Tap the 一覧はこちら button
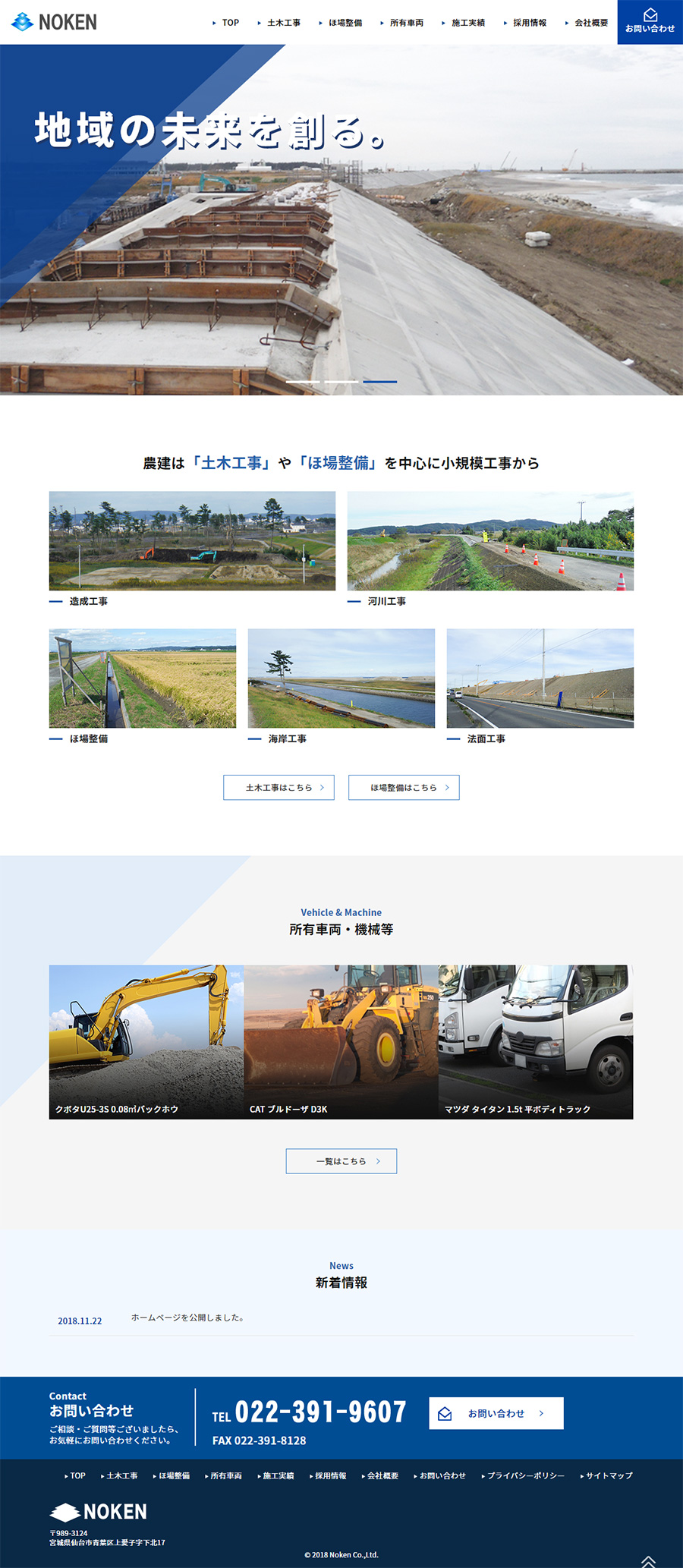683x1568 pixels. (341, 1161)
